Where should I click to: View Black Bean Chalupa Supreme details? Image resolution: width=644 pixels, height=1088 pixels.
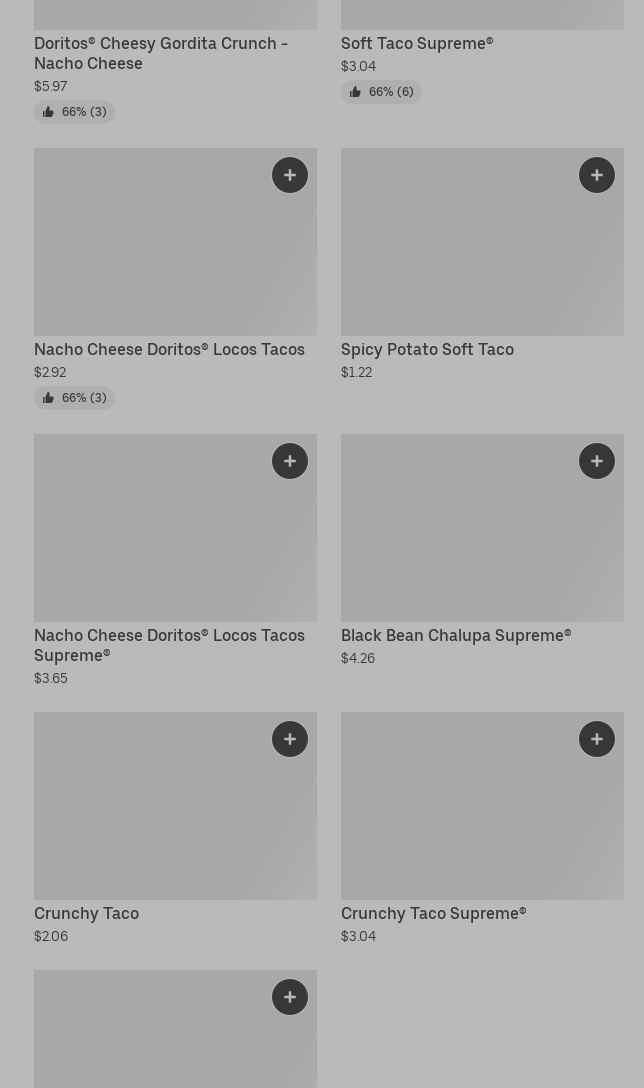coord(455,635)
